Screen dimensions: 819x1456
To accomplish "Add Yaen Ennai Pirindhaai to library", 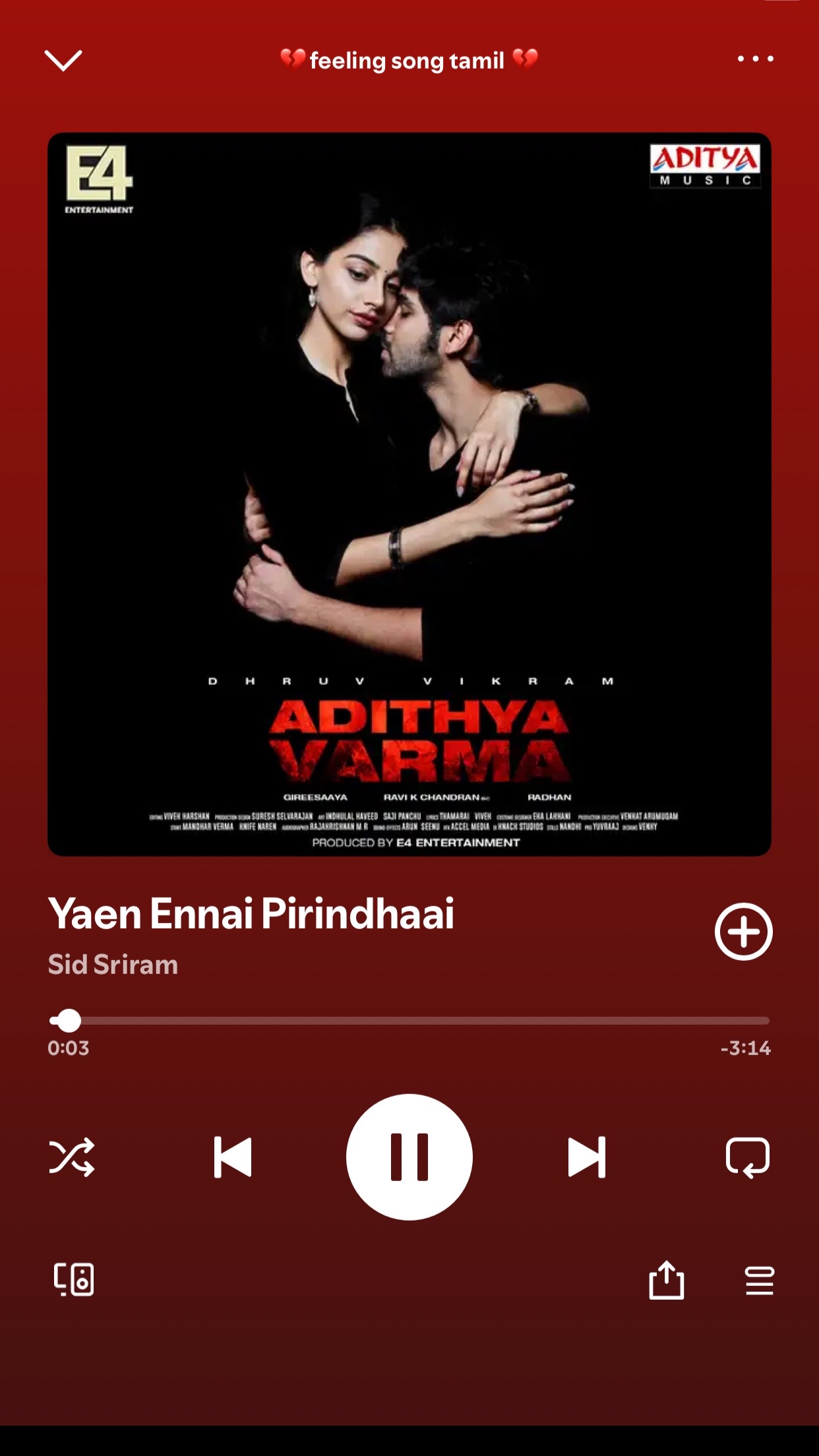I will (x=743, y=932).
